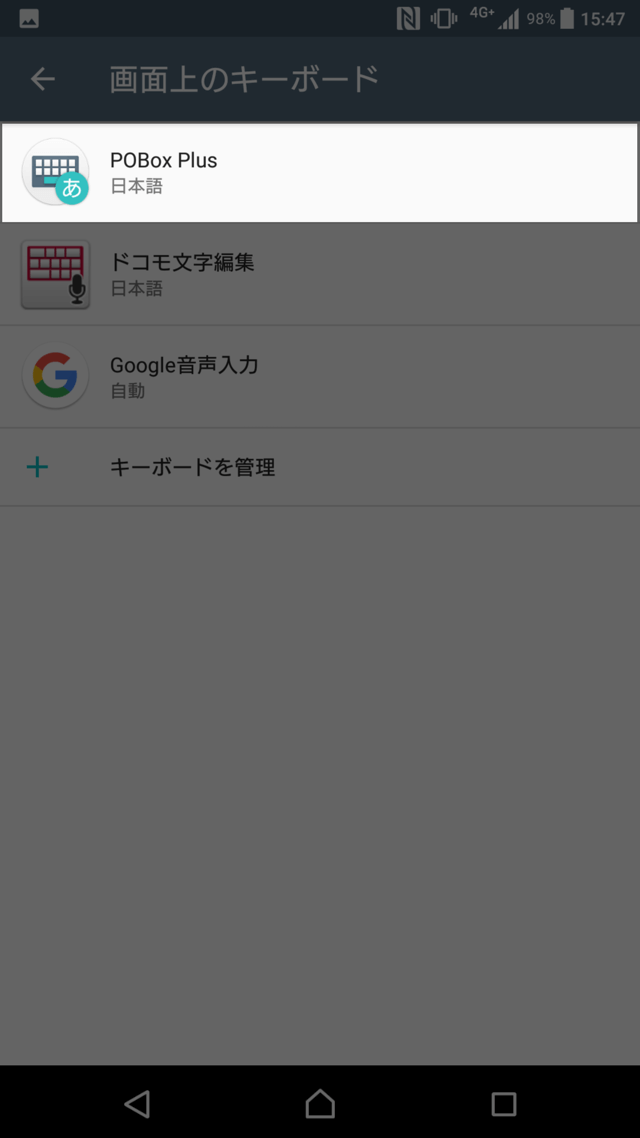Go back using the app bar arrow

click(42, 79)
